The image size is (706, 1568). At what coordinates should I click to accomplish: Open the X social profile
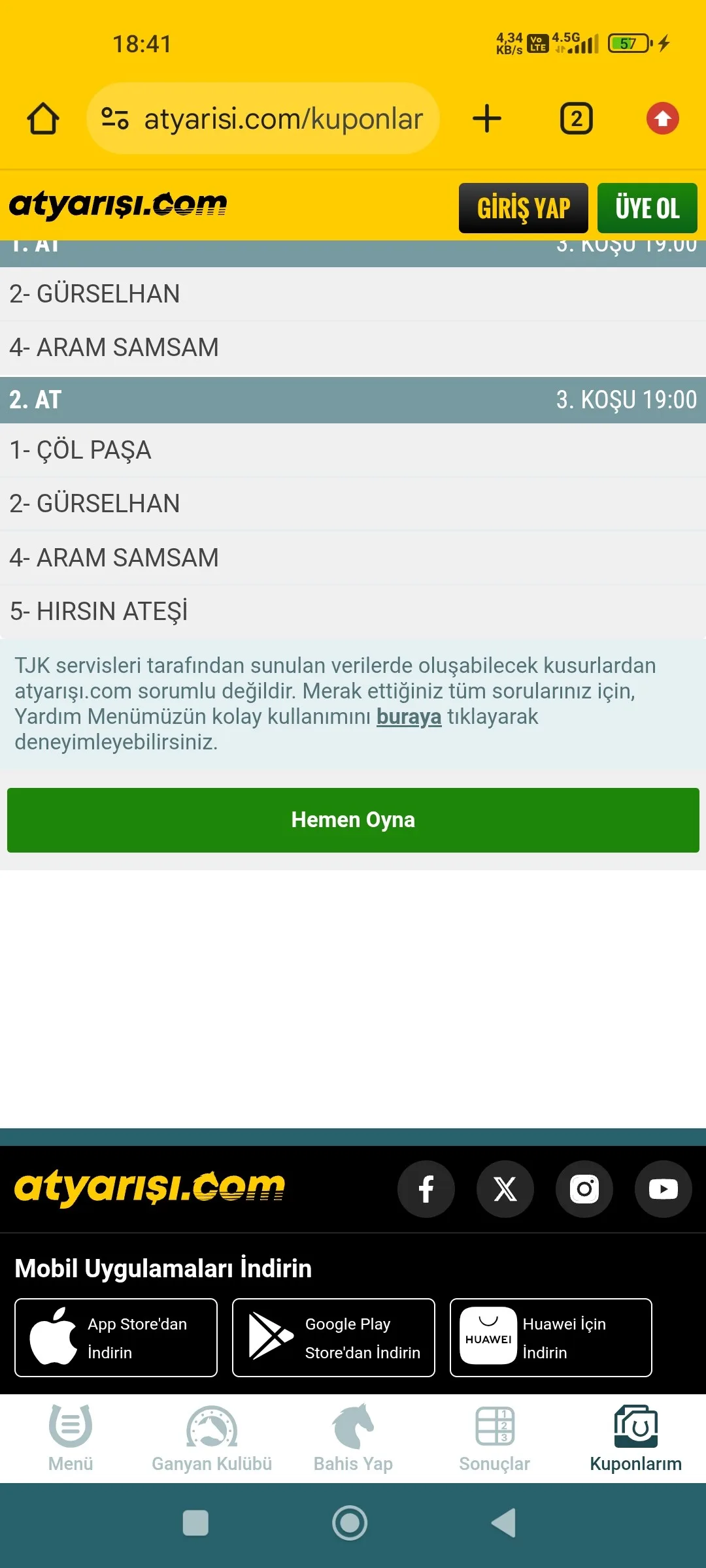point(505,1189)
